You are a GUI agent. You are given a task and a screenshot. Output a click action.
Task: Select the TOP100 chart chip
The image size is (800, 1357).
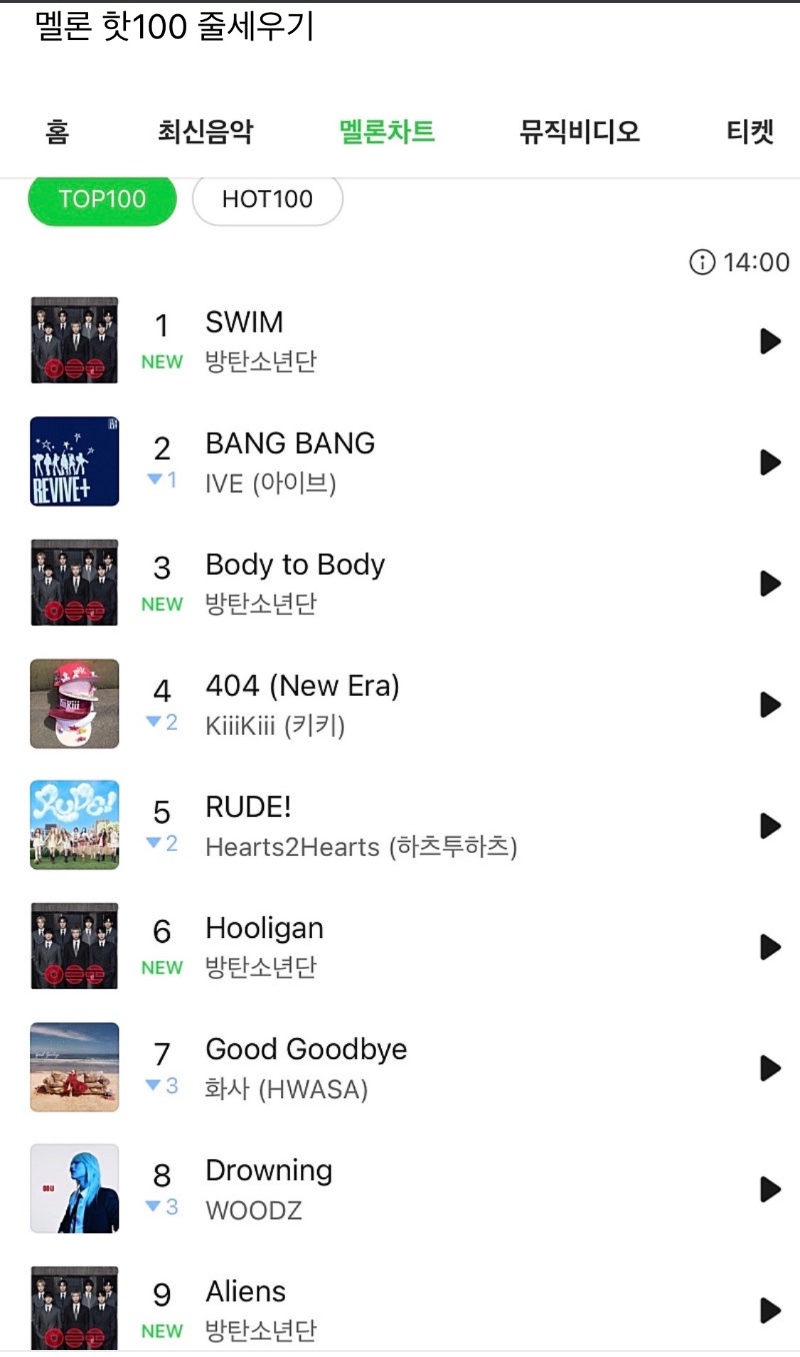(102, 199)
